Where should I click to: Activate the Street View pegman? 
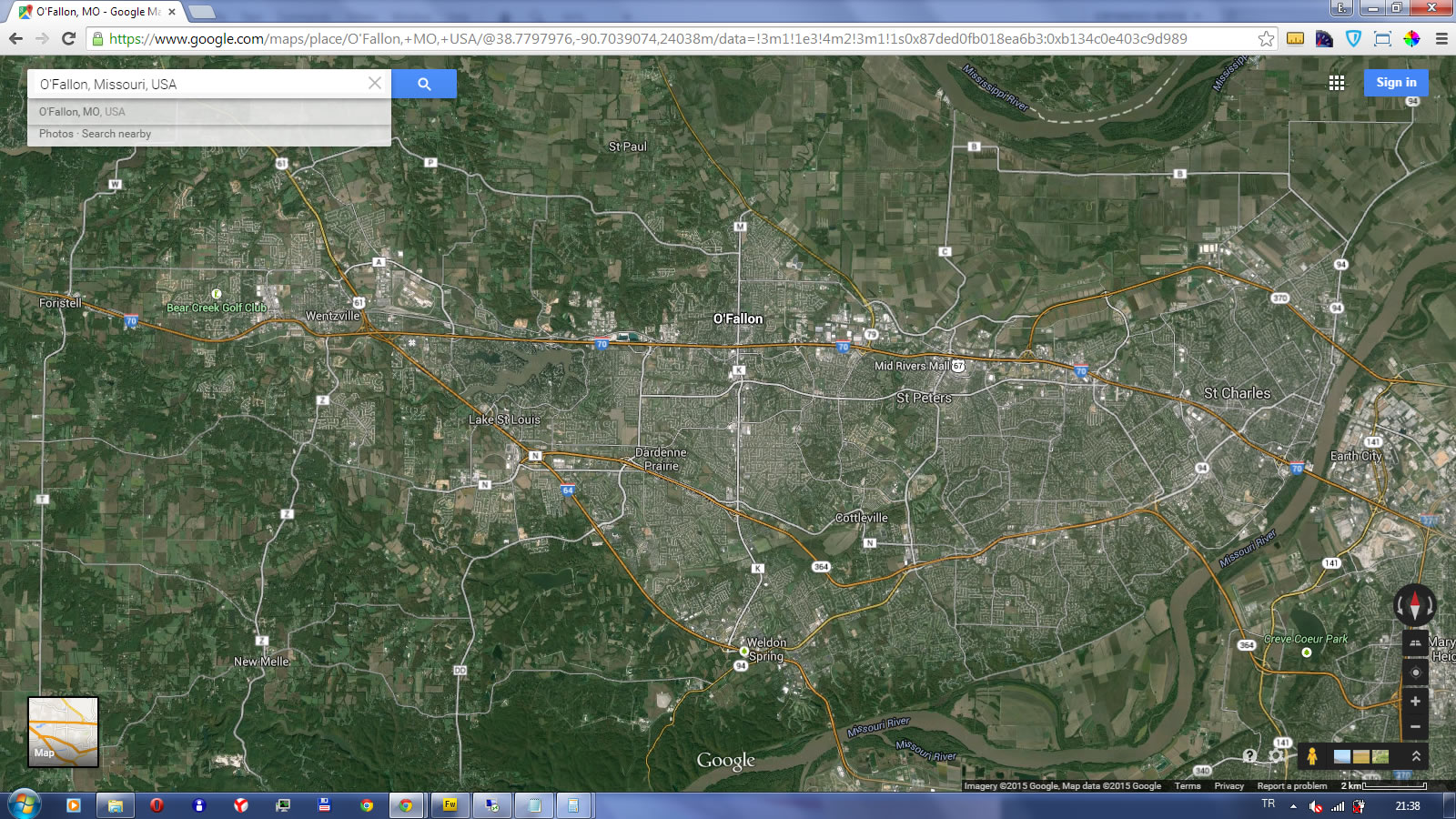pyautogui.click(x=1311, y=756)
